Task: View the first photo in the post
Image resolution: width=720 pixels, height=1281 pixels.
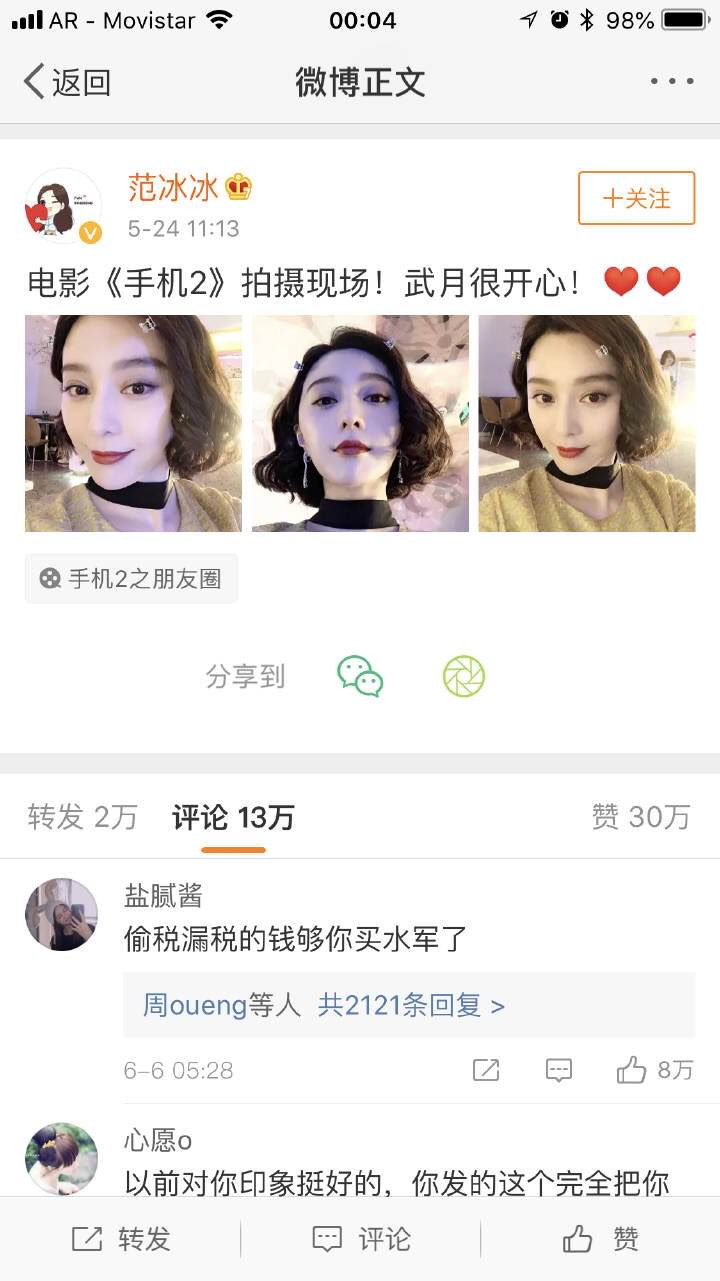Action: pos(133,423)
